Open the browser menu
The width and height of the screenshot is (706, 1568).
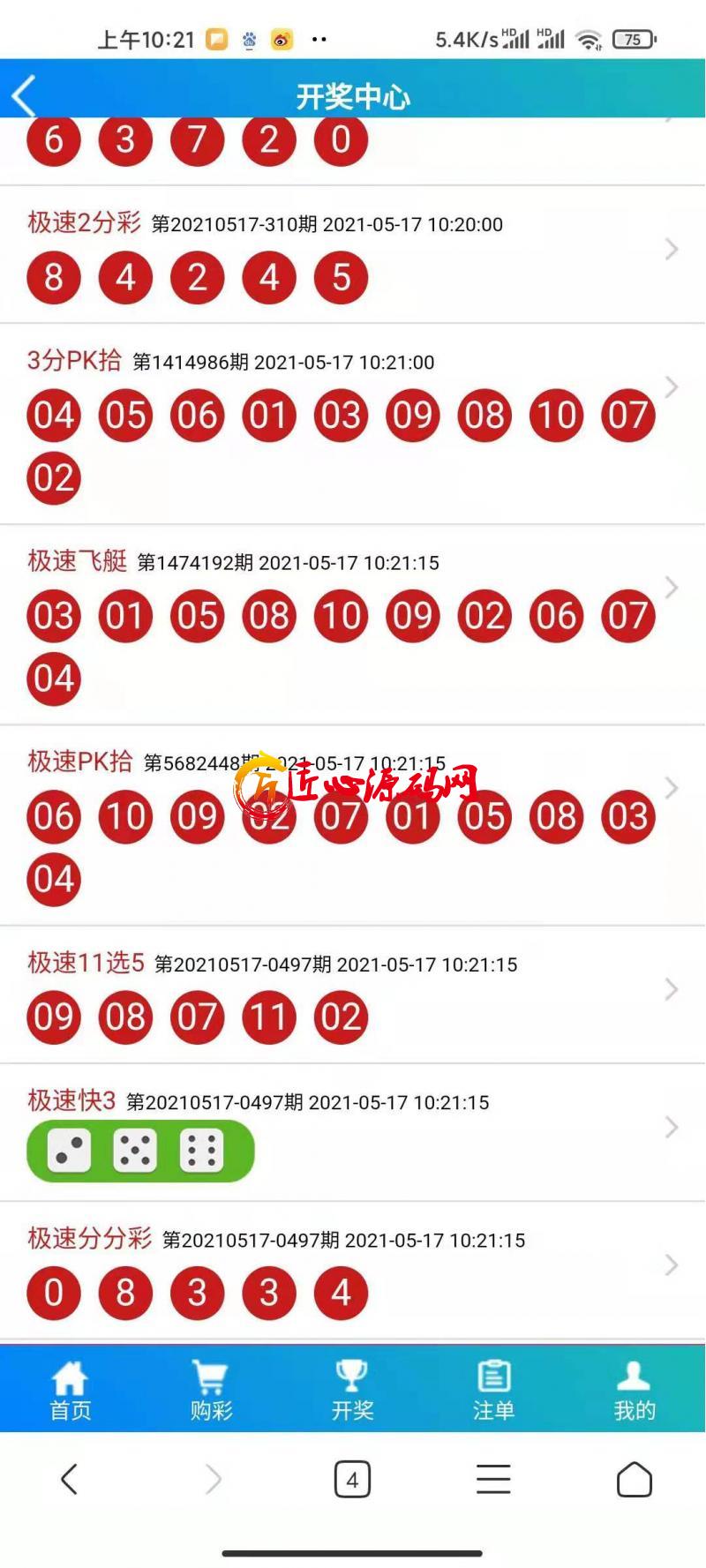tap(493, 1480)
